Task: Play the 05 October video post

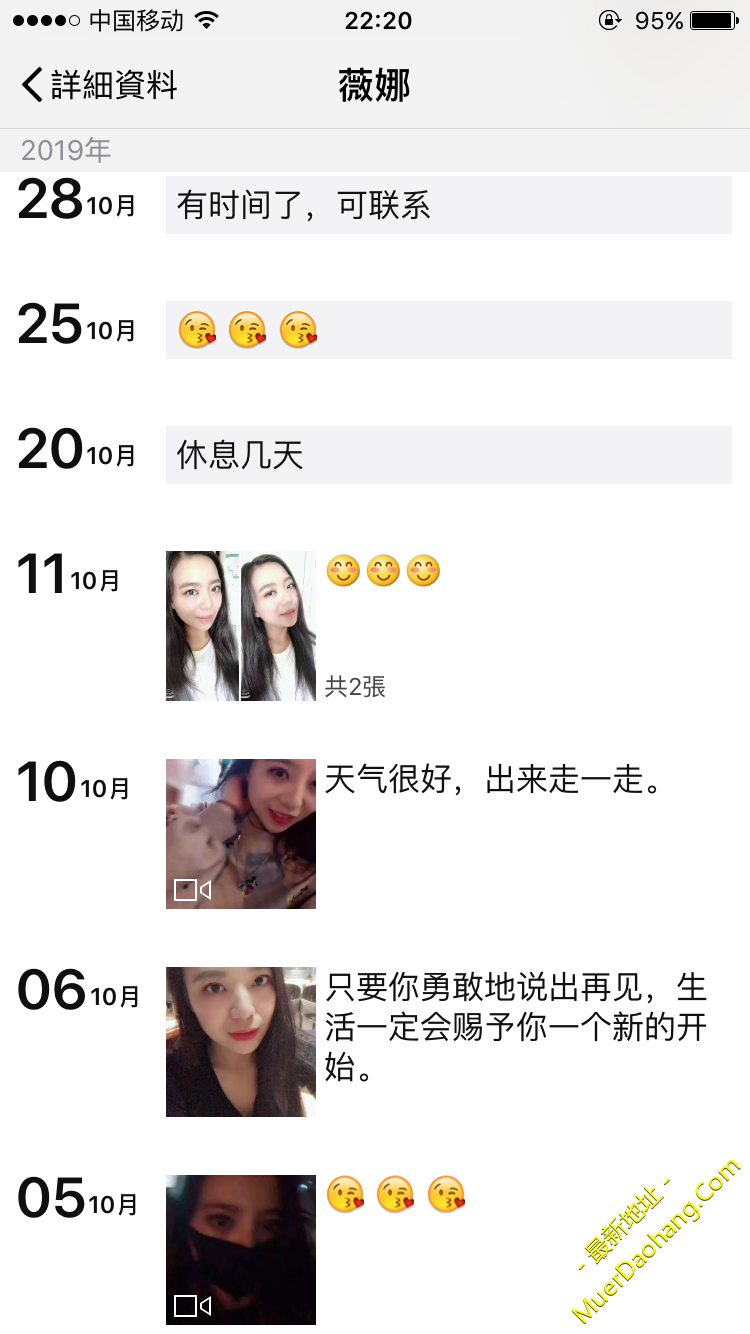Action: coord(241,1250)
